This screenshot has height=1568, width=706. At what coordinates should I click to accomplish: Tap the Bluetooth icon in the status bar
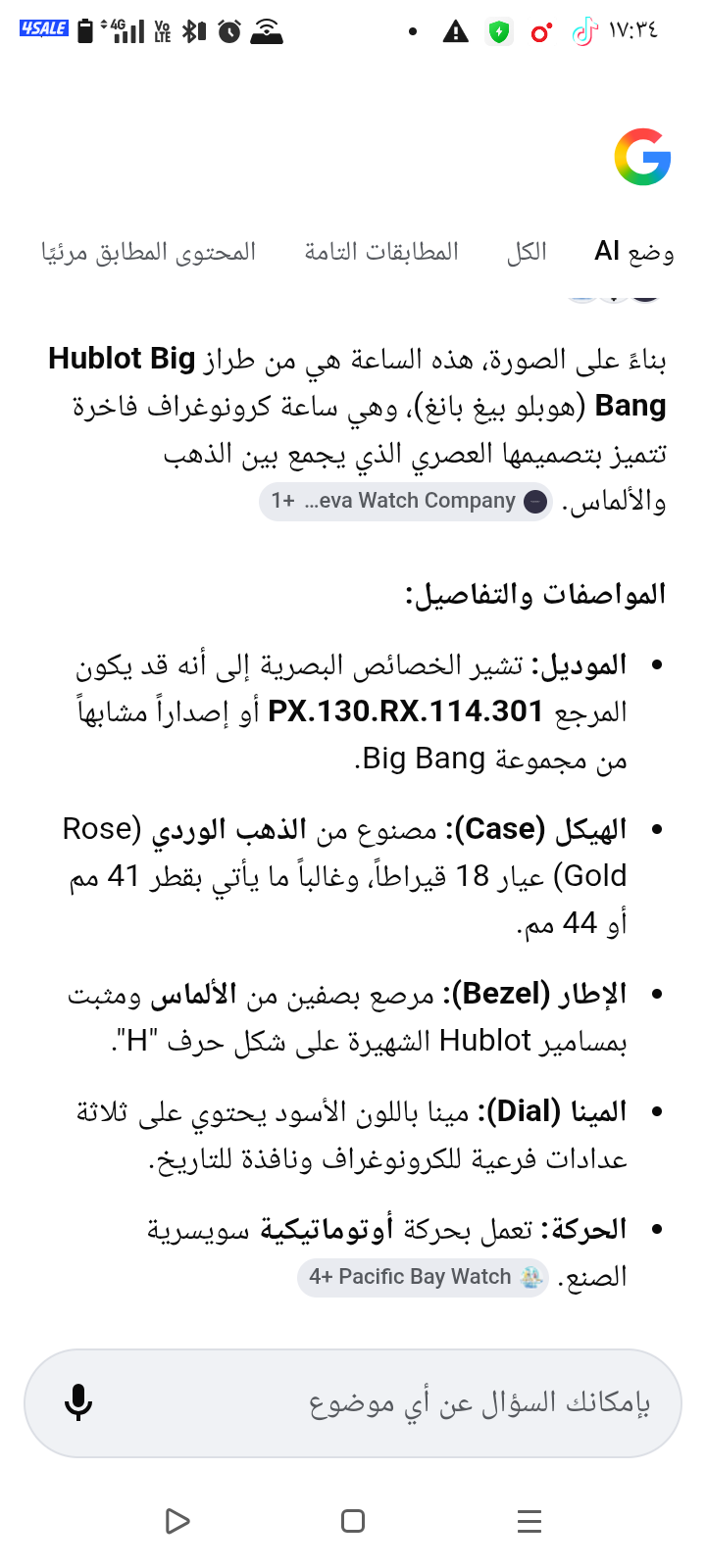pyautogui.click(x=192, y=30)
